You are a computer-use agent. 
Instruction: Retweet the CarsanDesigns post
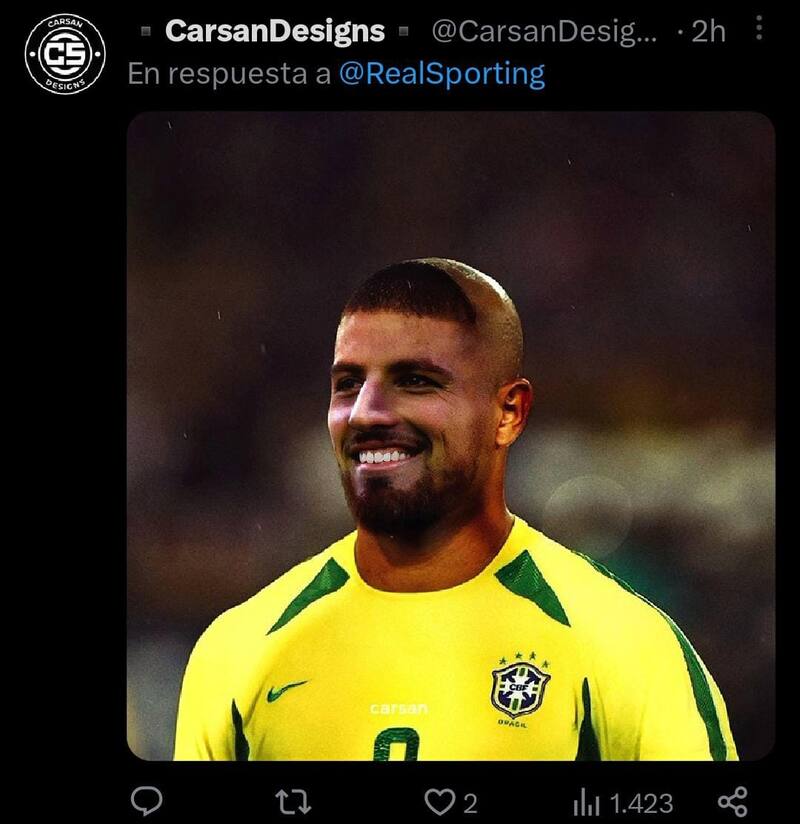(293, 801)
